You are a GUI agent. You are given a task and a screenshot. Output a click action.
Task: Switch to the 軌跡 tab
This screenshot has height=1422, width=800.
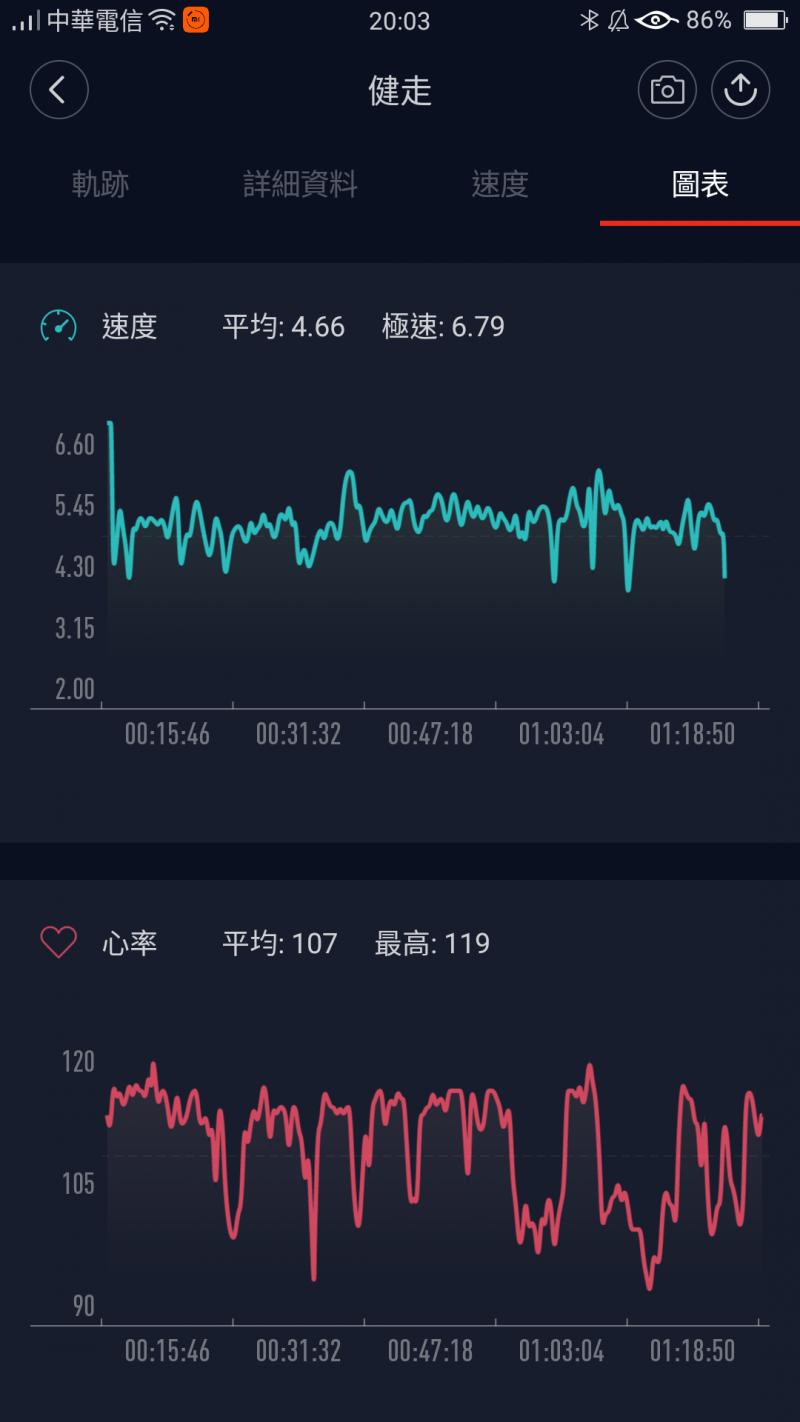click(x=100, y=184)
